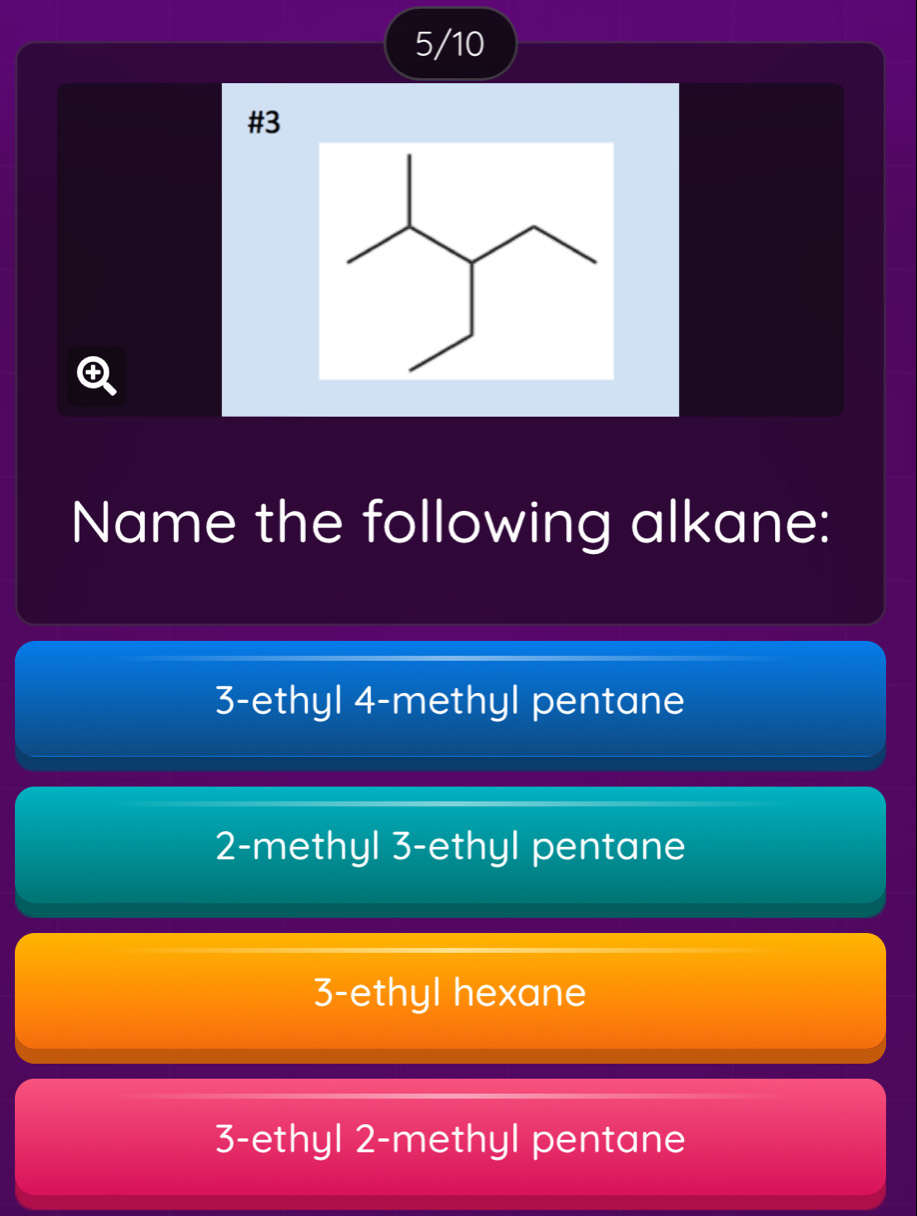Viewport: 917px width, 1216px height.
Task: Select answer 3-ethyl 4-methyl pentane
Action: click(450, 700)
